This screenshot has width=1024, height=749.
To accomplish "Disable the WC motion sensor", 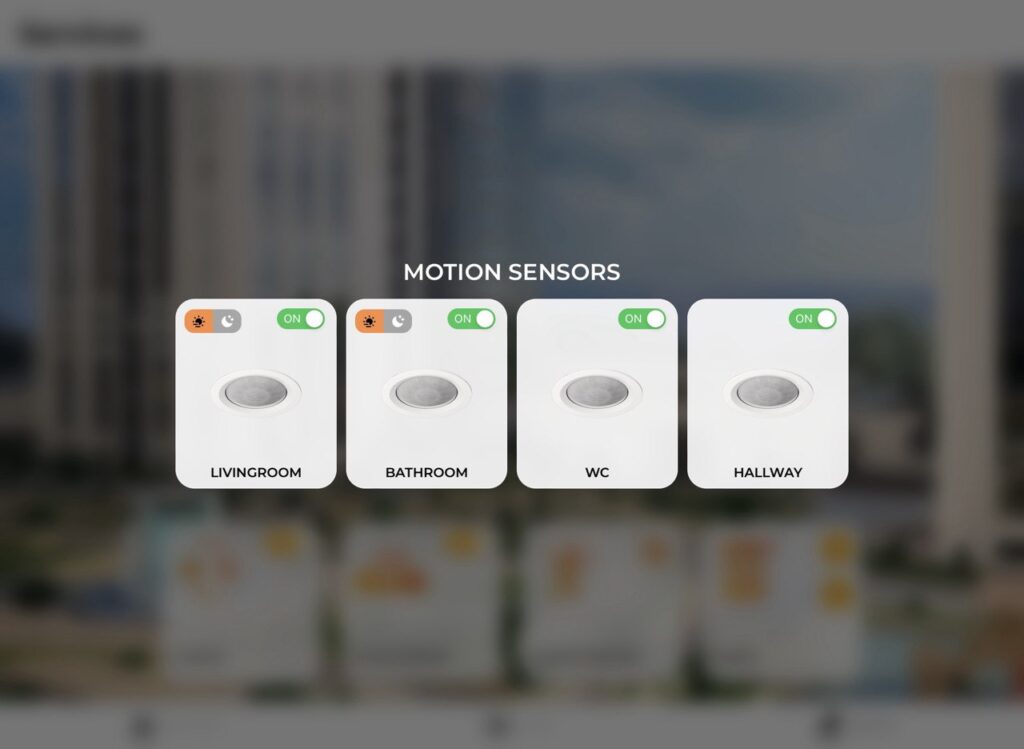I will 643,319.
